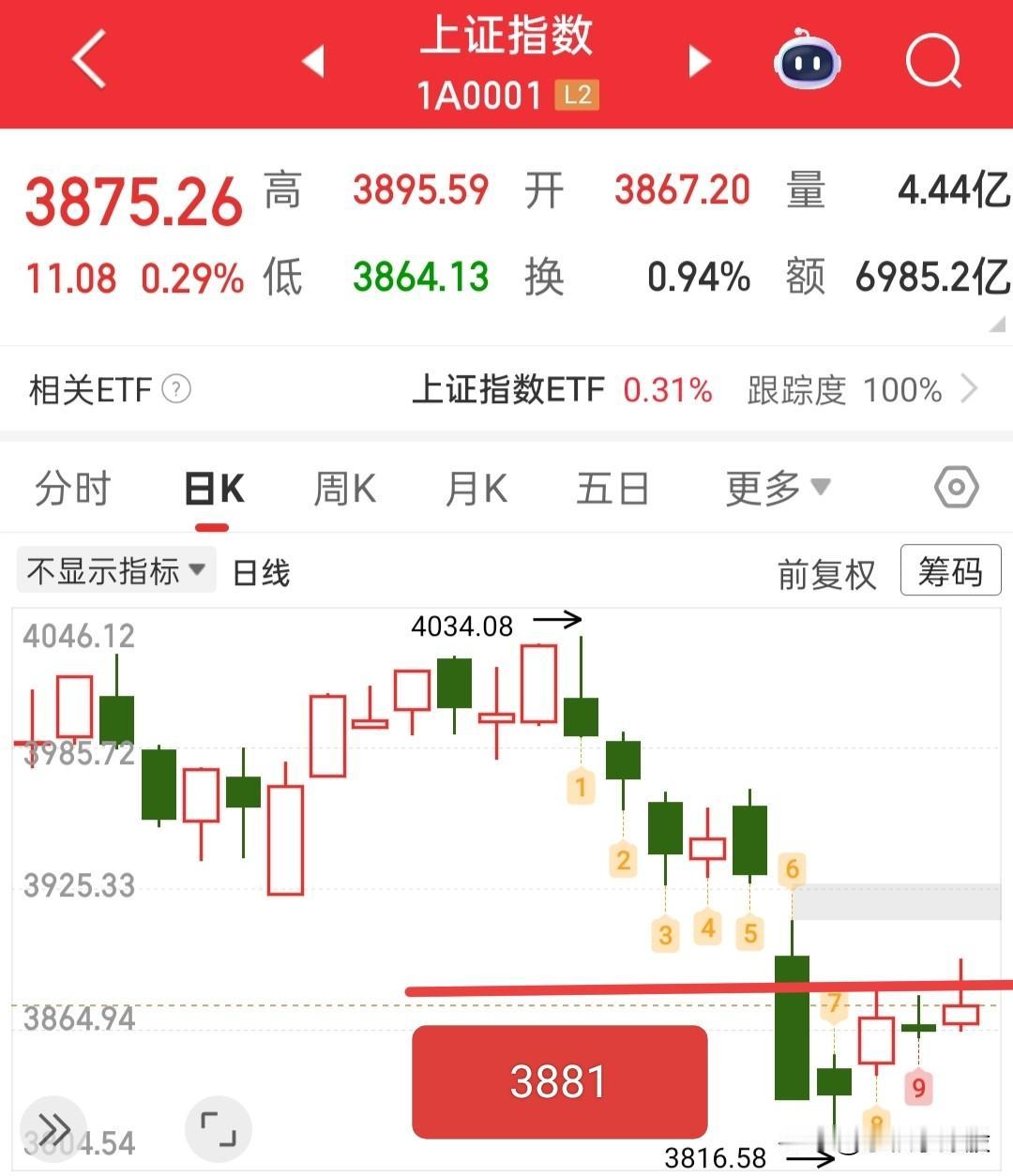Image resolution: width=1013 pixels, height=1176 pixels.
Task: Switch to previous stock with left arrow
Action: click(x=310, y=60)
